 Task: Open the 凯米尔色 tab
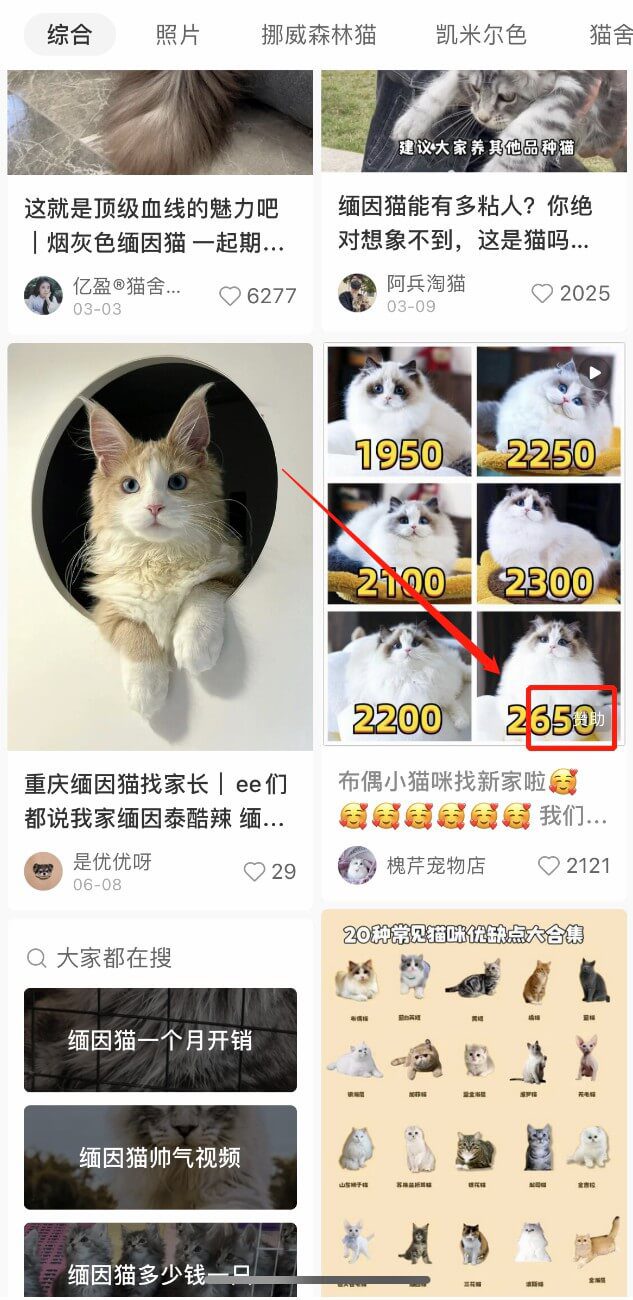click(481, 35)
